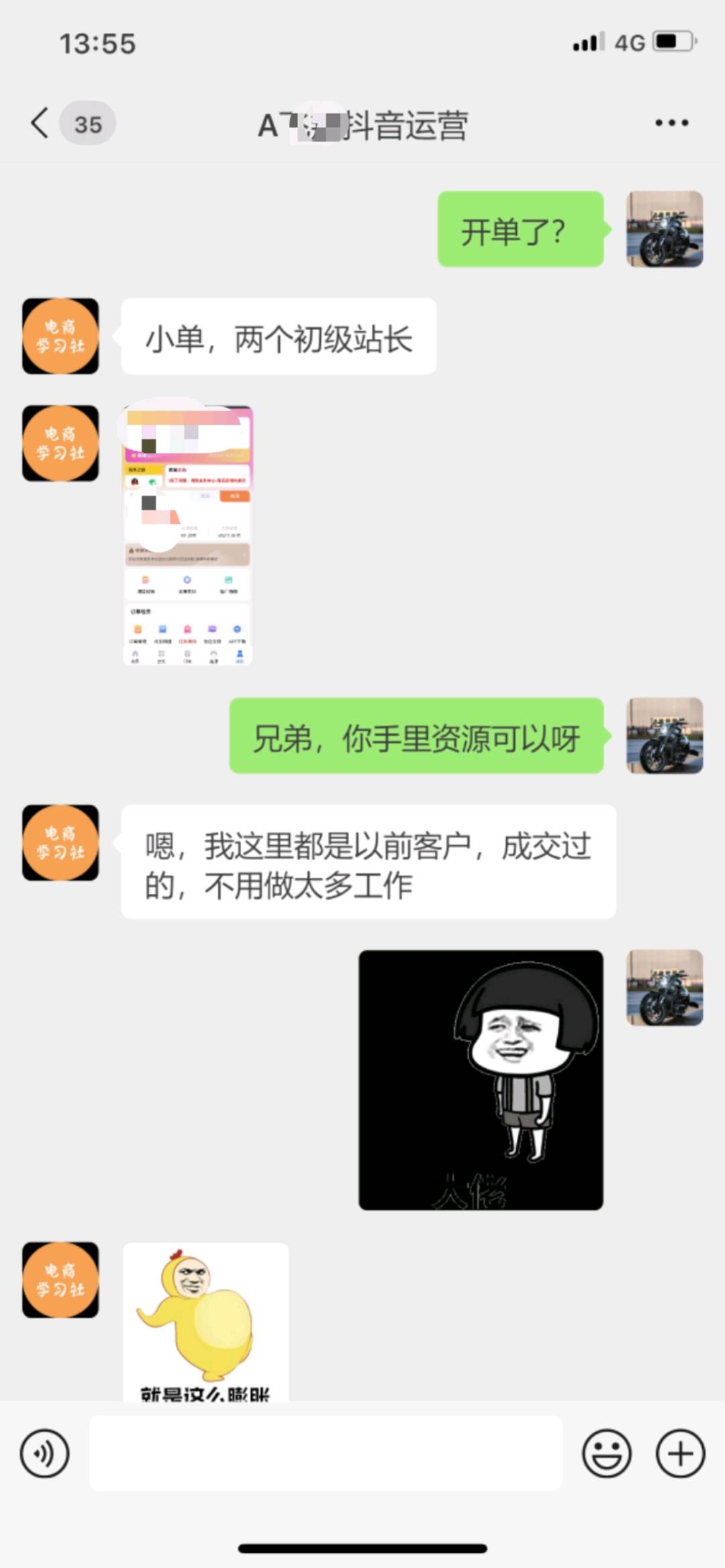
Task: Open motorcycle avatar beside 开单了? message
Action: click(665, 229)
